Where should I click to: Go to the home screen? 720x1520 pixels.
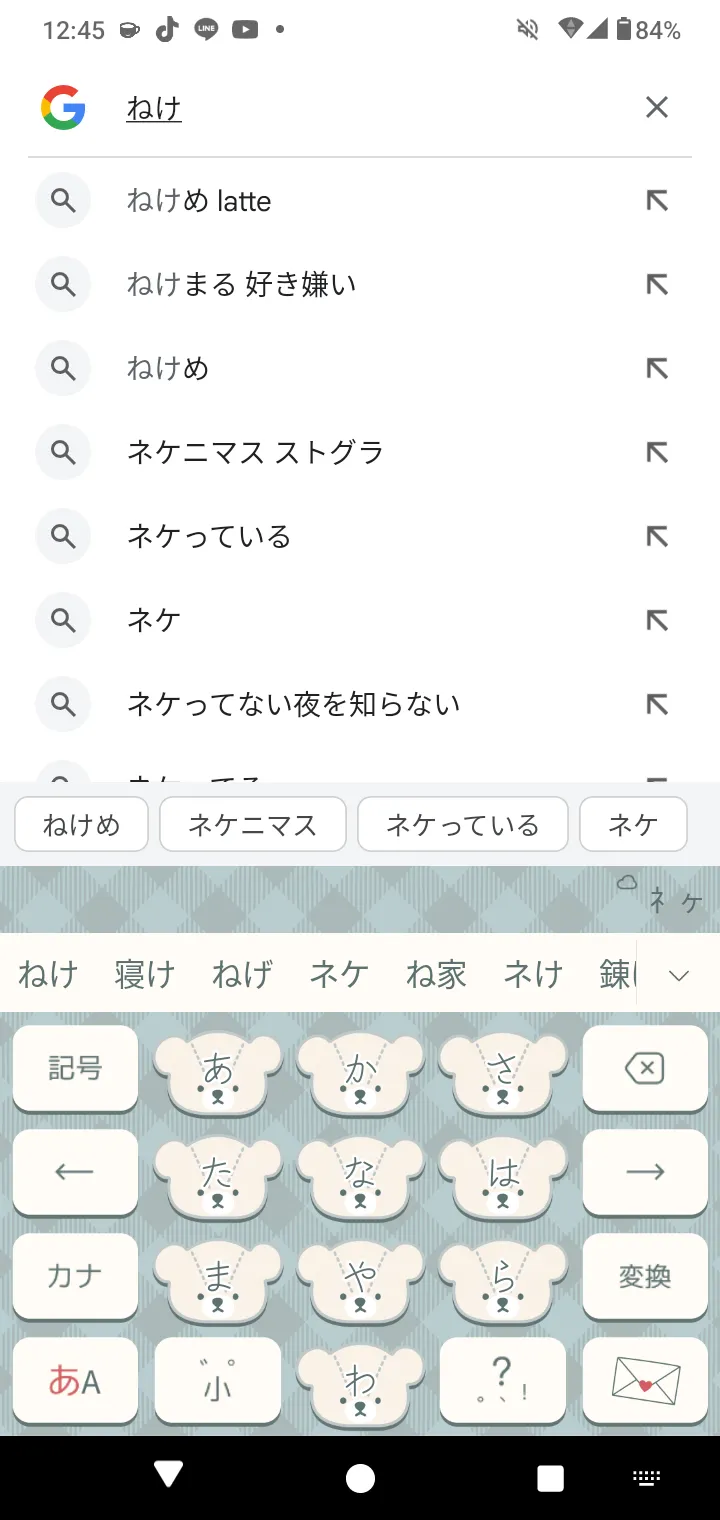[360, 1477]
